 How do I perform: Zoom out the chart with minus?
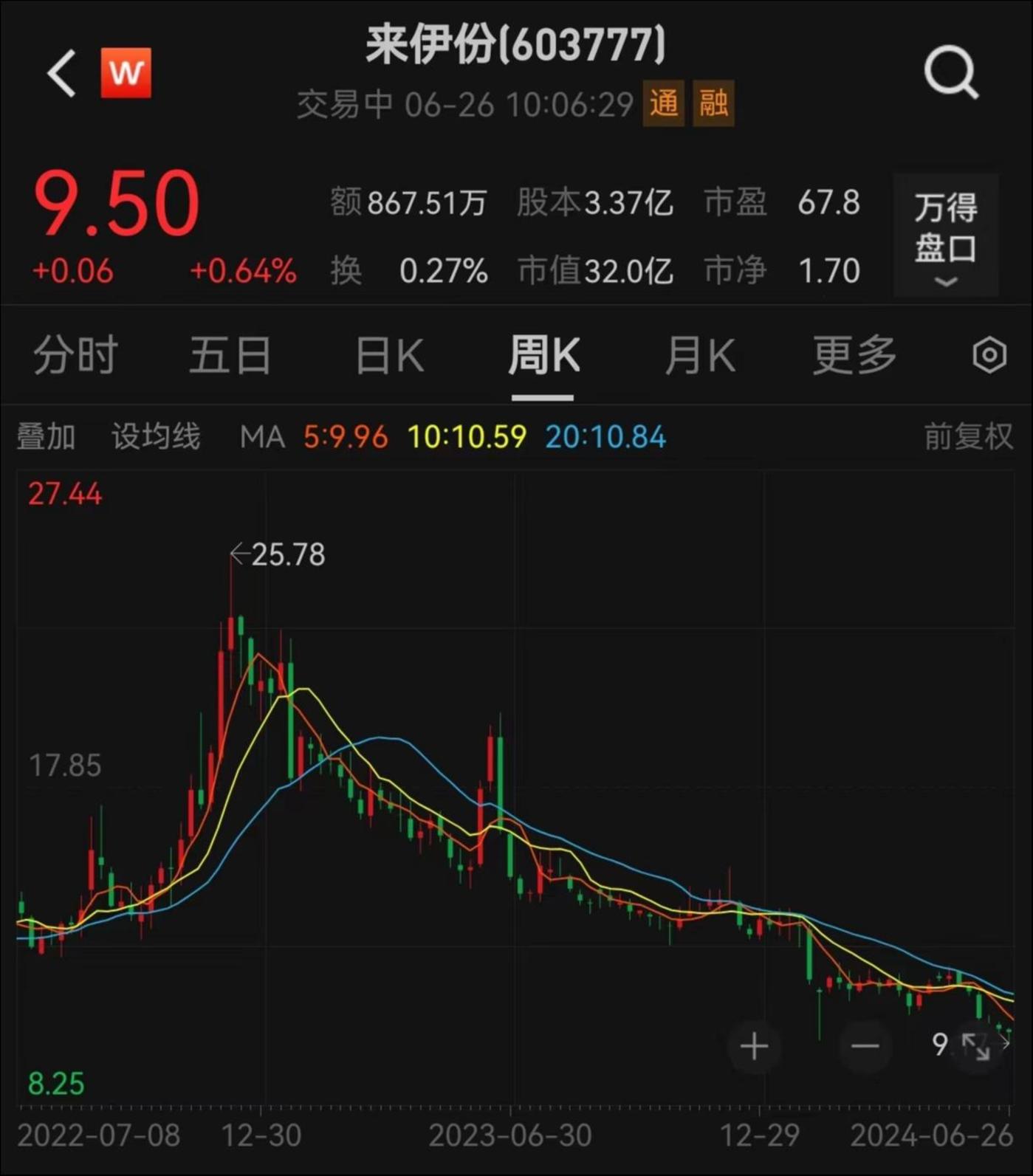pyautogui.click(x=865, y=1046)
